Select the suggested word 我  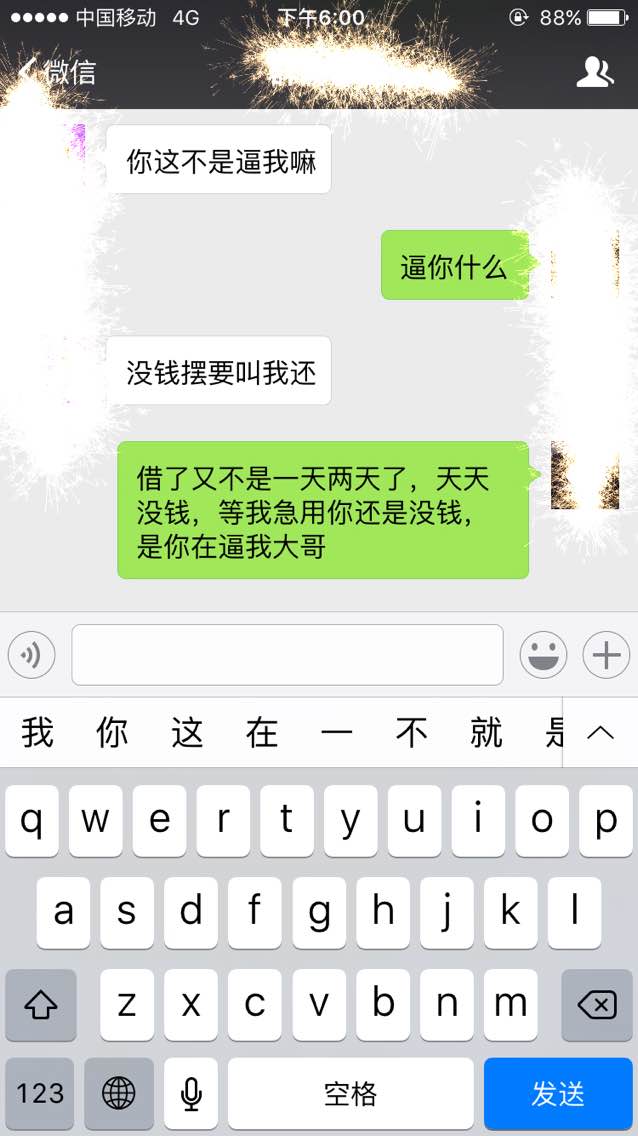[x=38, y=732]
